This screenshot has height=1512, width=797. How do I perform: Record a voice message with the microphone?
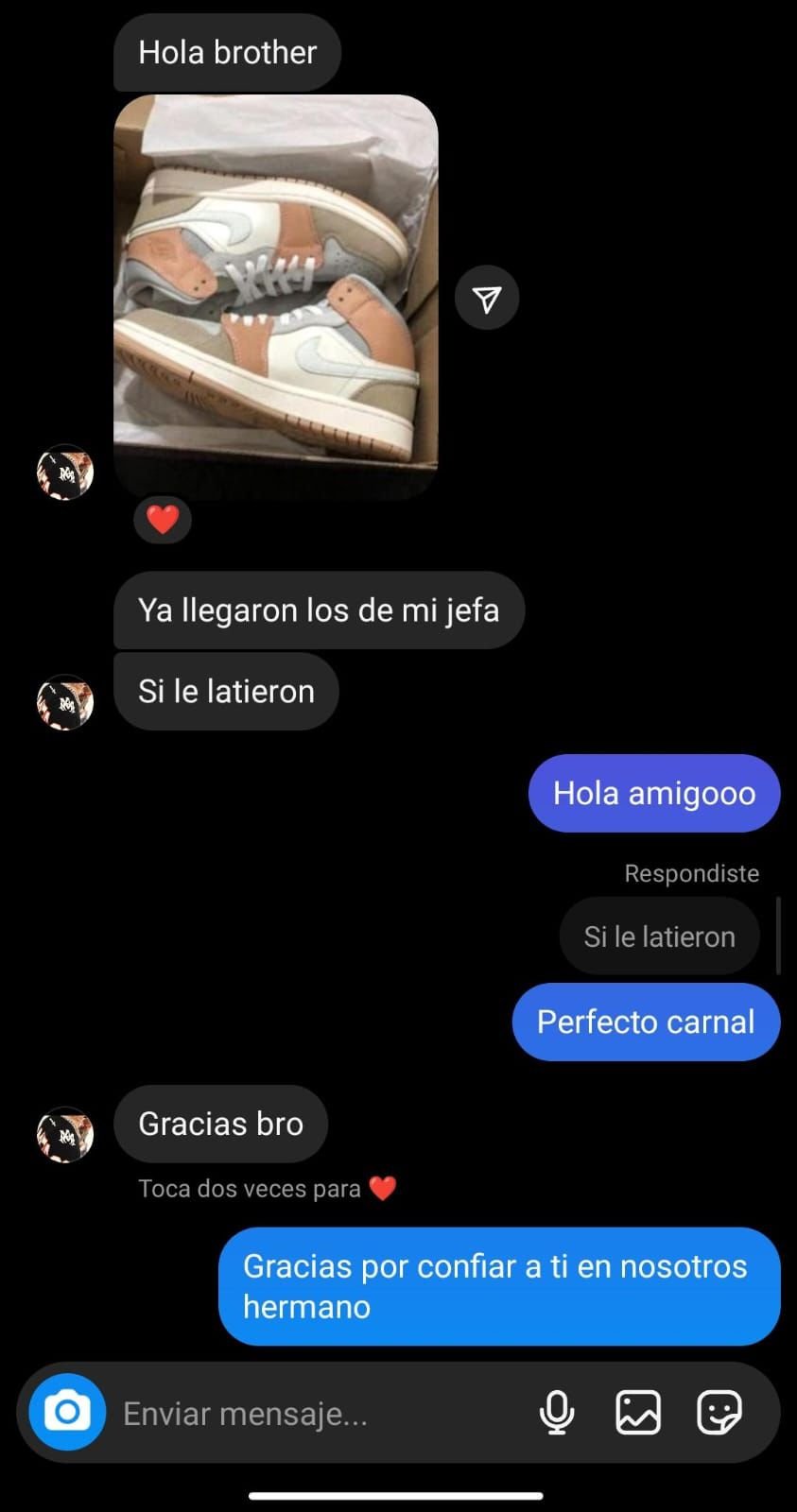(x=557, y=1414)
